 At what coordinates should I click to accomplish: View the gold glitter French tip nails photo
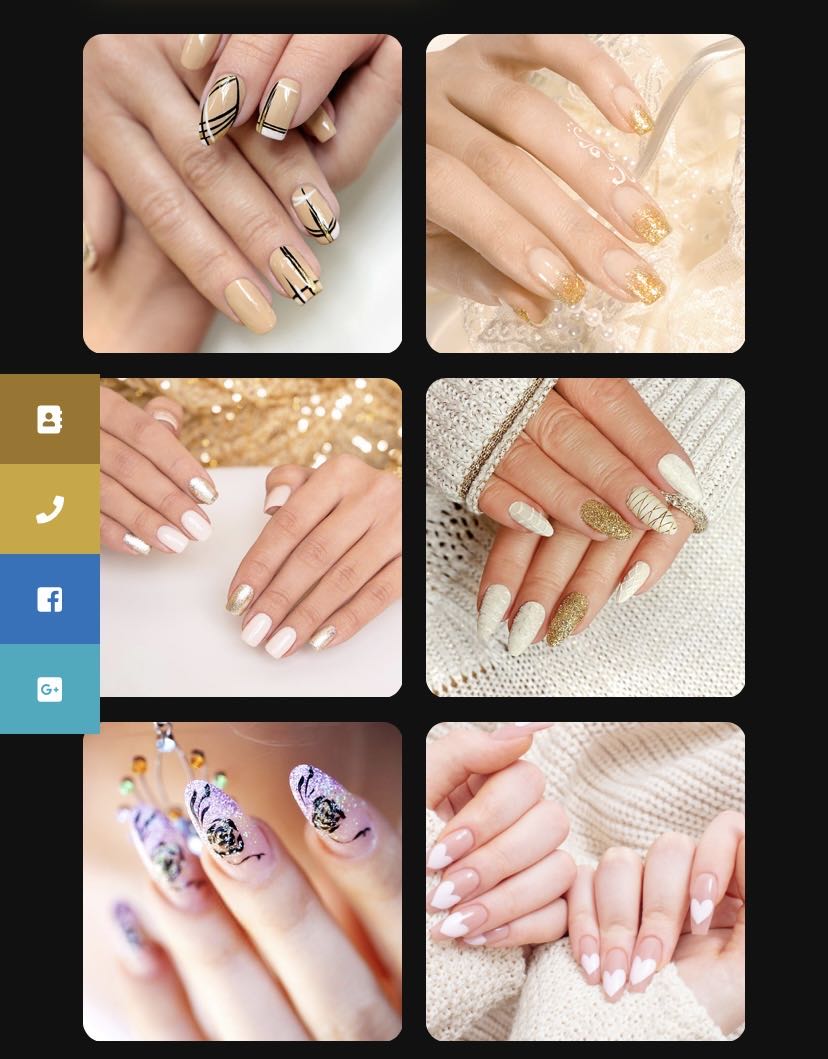[585, 193]
